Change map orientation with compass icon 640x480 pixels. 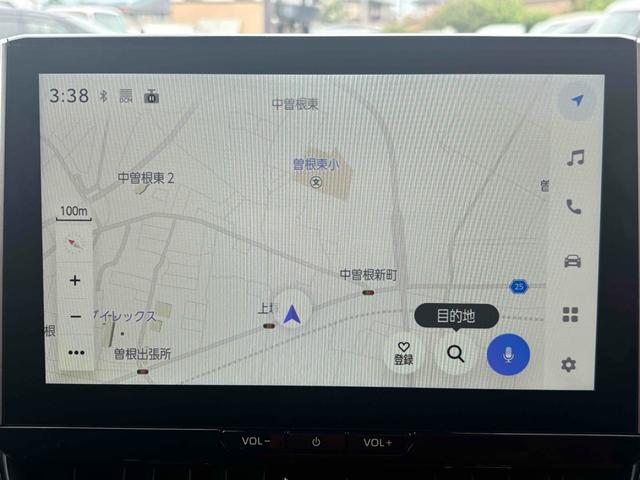(x=73, y=243)
